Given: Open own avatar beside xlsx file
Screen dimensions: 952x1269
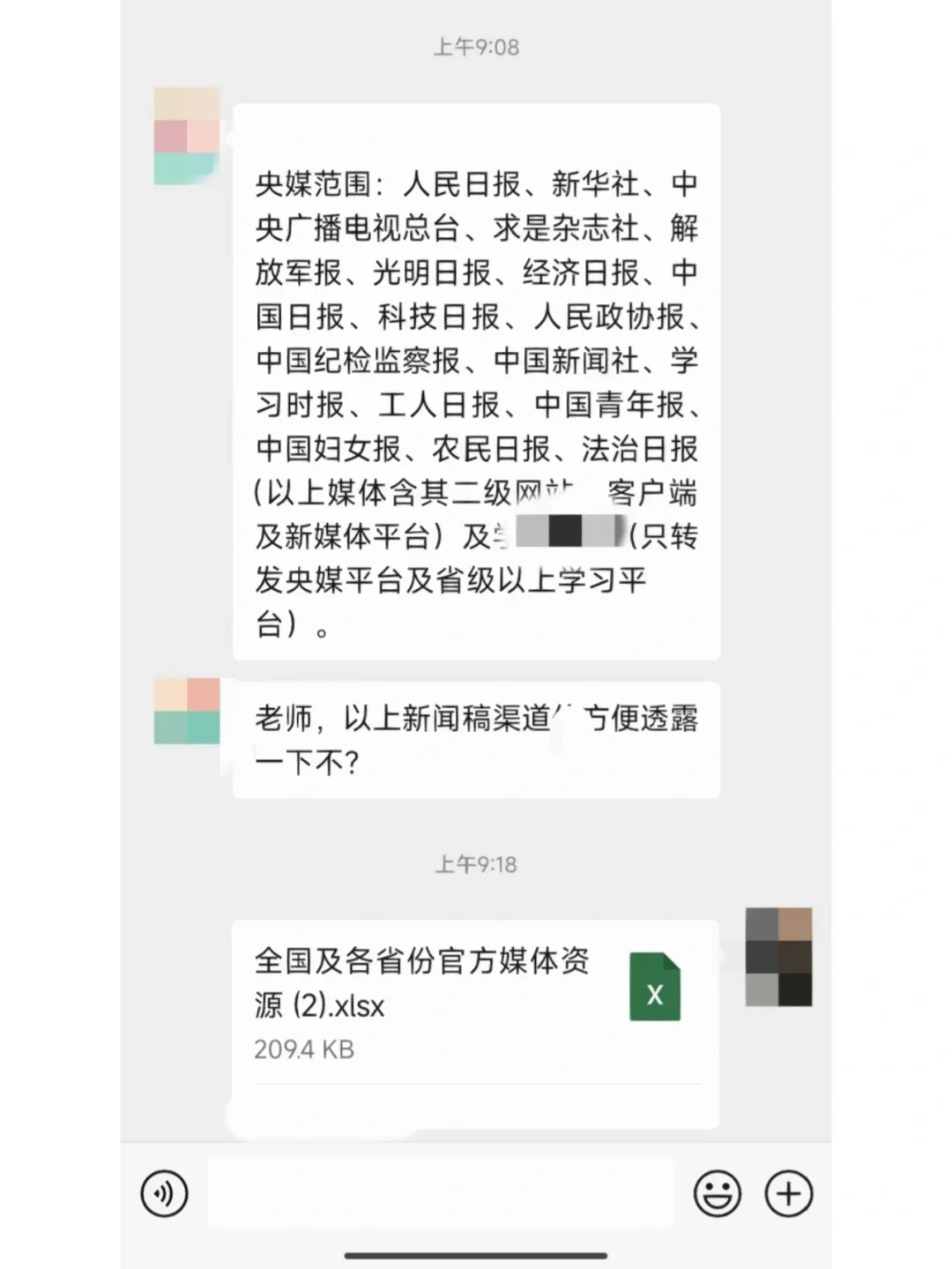Looking at the screenshot, I should point(778,957).
